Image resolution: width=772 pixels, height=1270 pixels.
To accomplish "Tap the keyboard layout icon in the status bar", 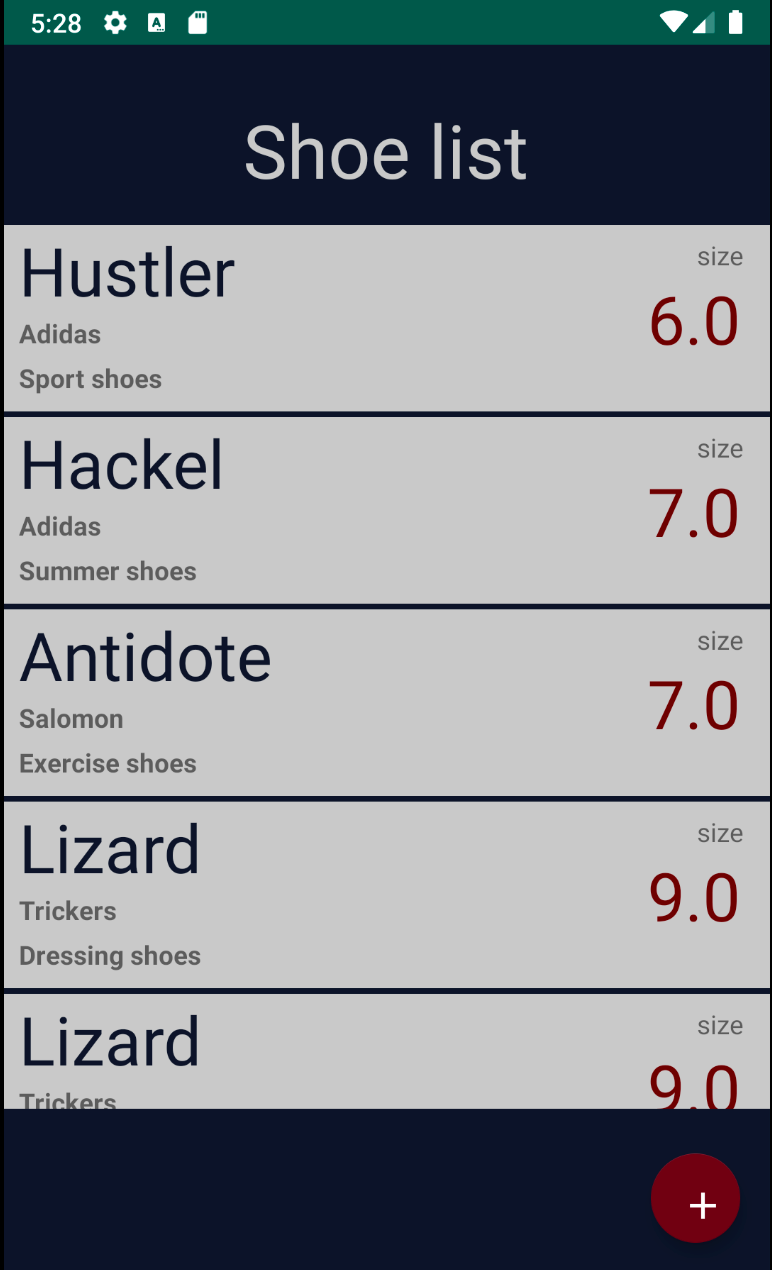I will (156, 22).
